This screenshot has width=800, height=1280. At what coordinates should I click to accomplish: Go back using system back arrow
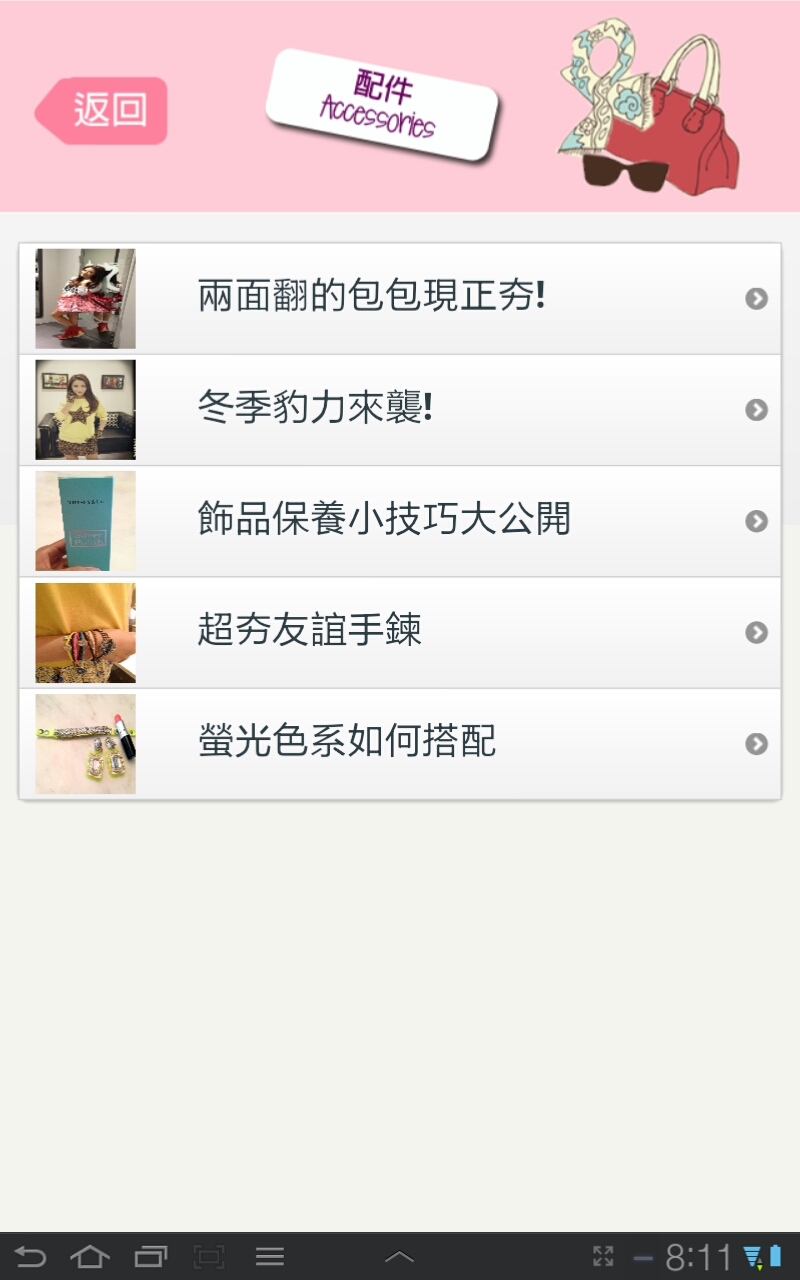[30, 1257]
